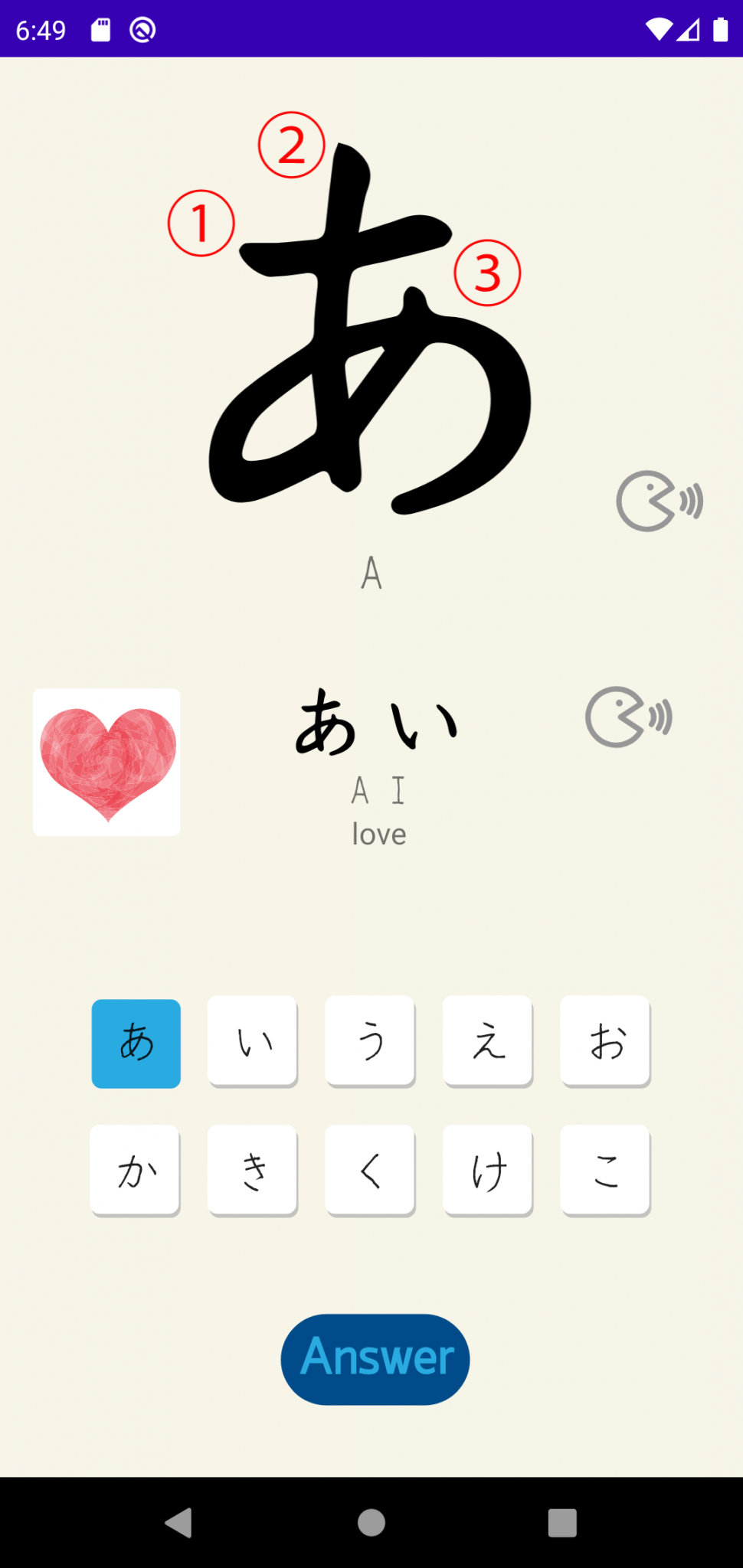The height and width of the screenshot is (1568, 743).
Task: Select the う answer choice
Action: pos(370,1041)
